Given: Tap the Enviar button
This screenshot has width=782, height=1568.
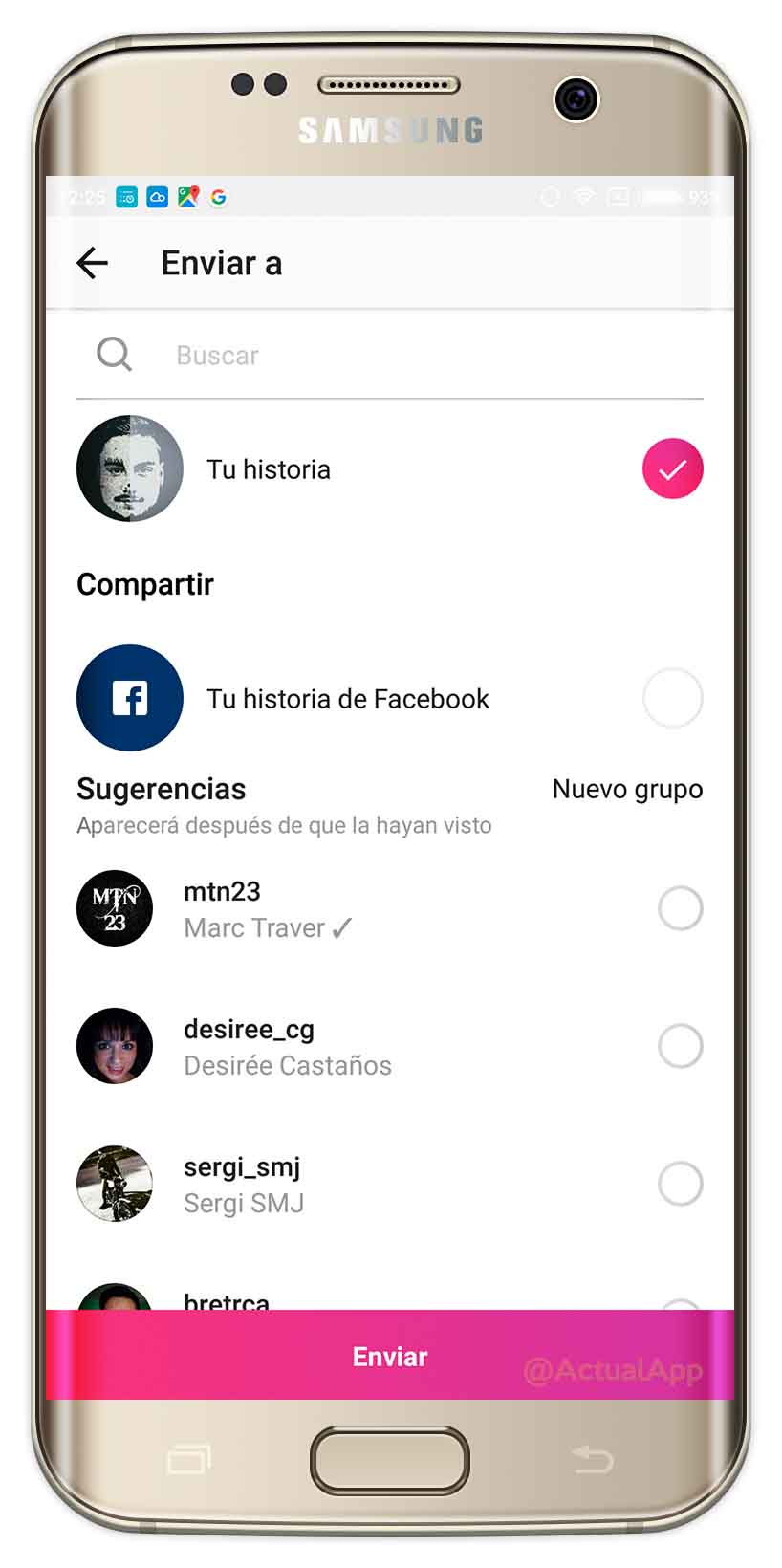Looking at the screenshot, I should tap(390, 1356).
